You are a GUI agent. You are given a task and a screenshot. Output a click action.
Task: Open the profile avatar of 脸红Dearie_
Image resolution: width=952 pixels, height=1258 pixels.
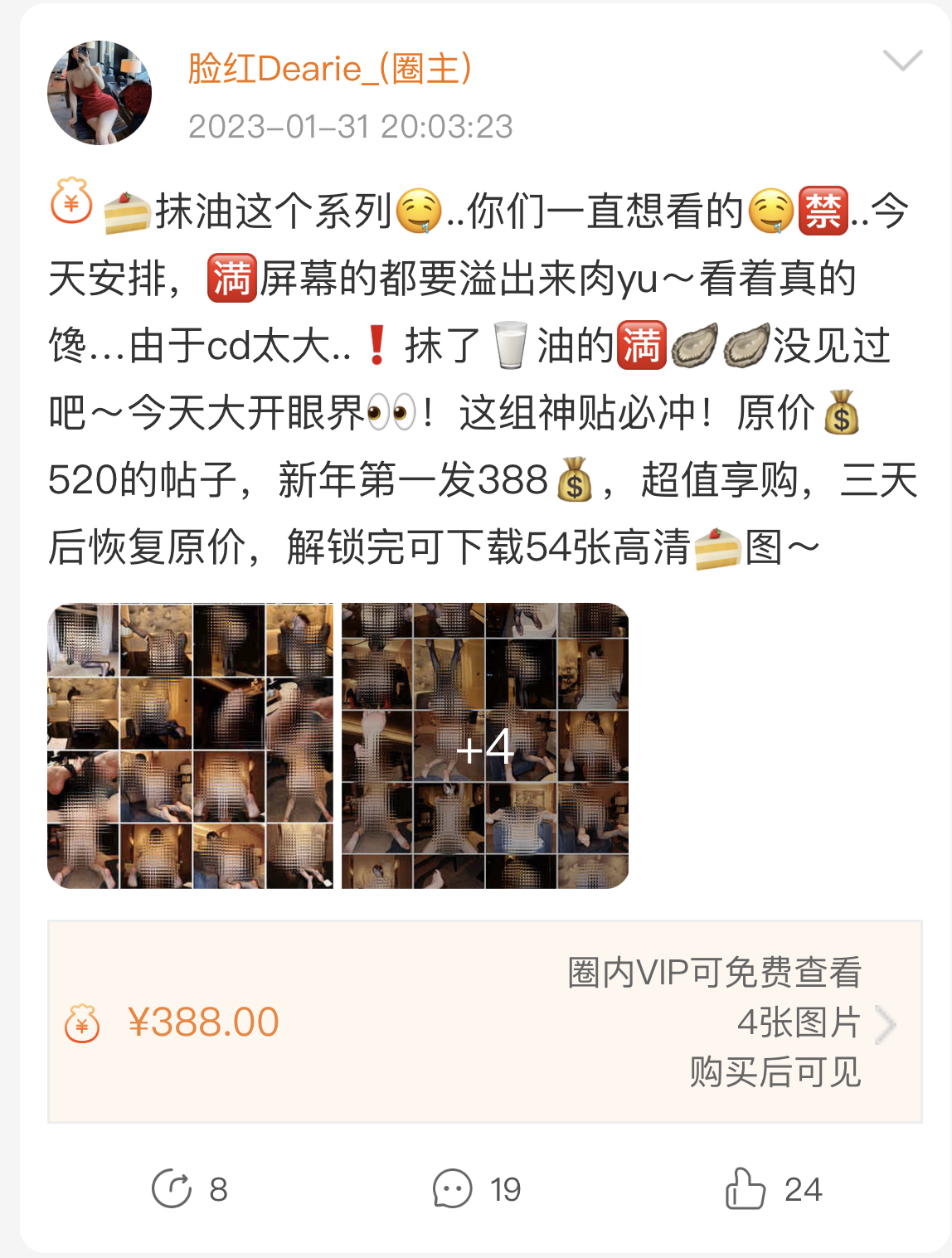coord(100,93)
